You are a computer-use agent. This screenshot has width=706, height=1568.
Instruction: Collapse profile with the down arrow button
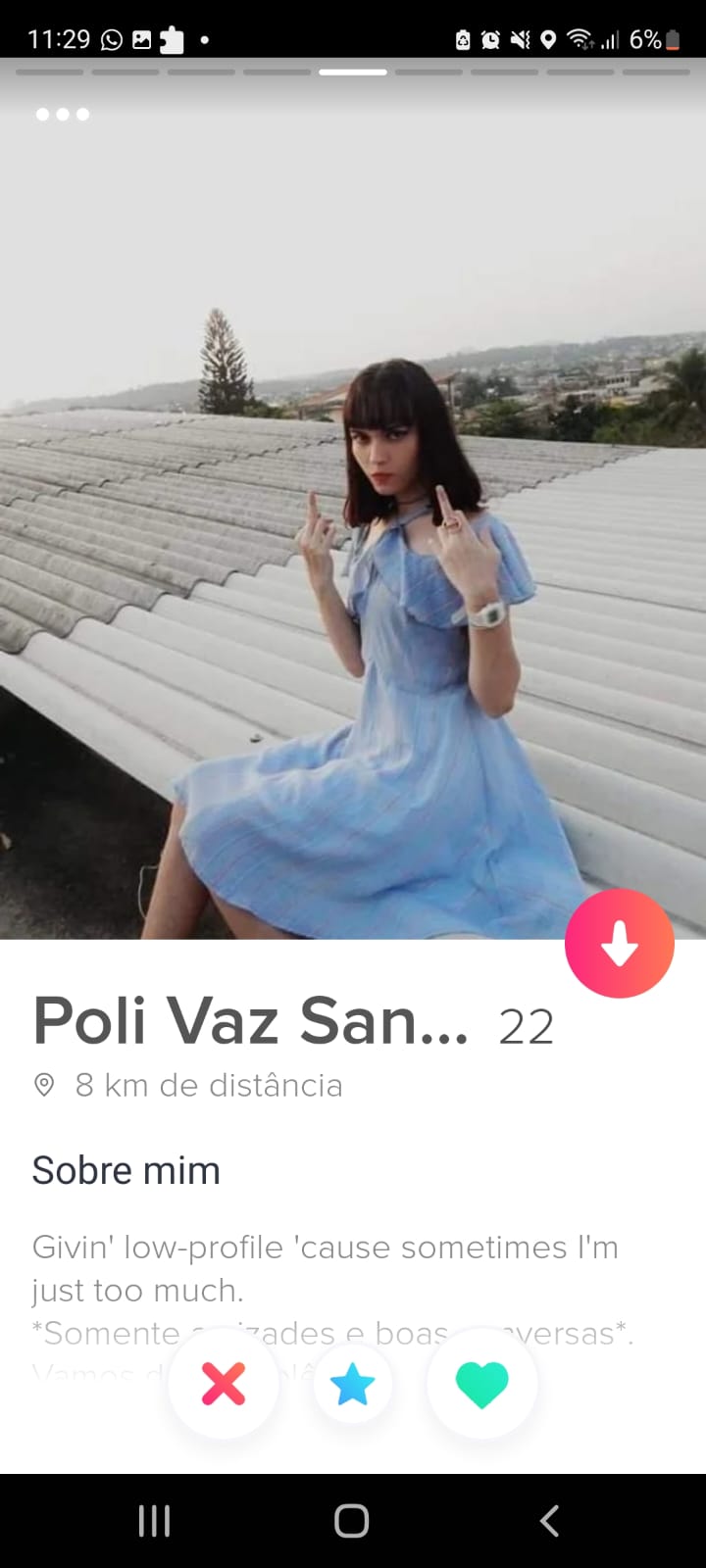click(619, 944)
